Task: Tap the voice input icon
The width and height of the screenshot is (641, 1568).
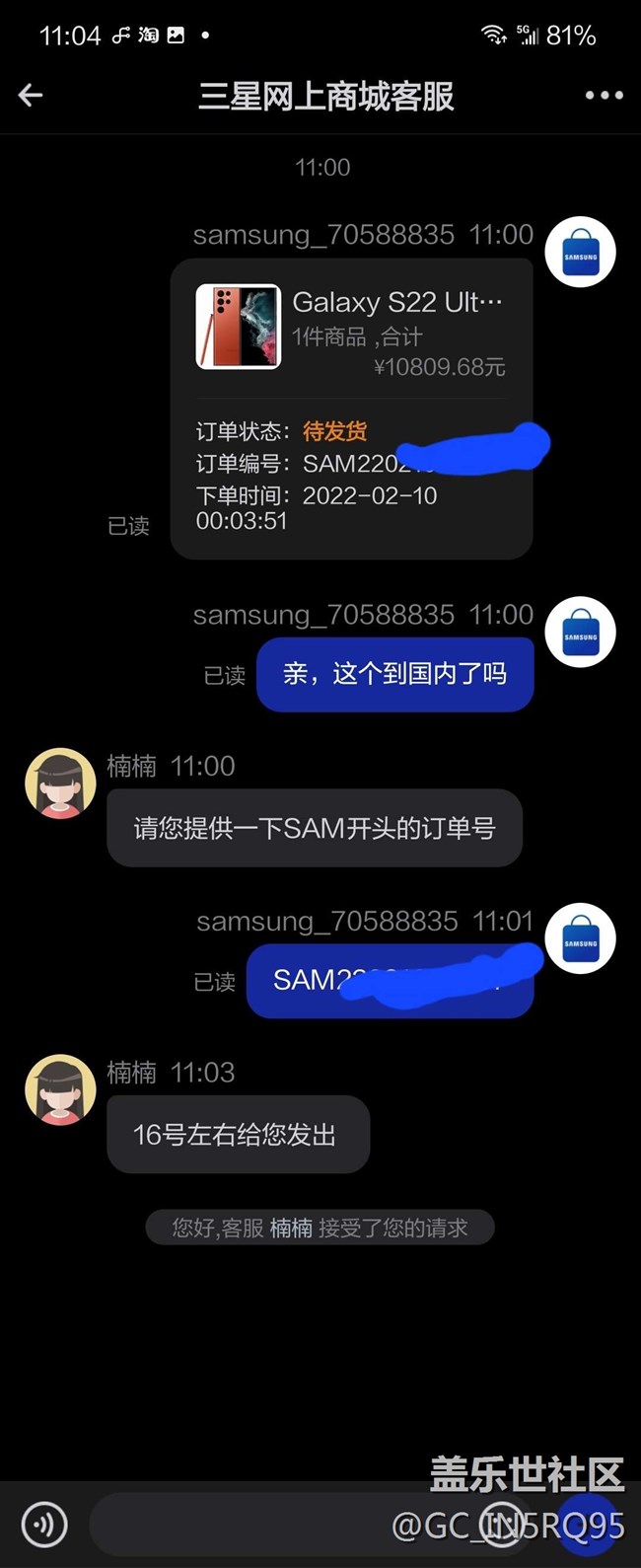Action: 43,1525
